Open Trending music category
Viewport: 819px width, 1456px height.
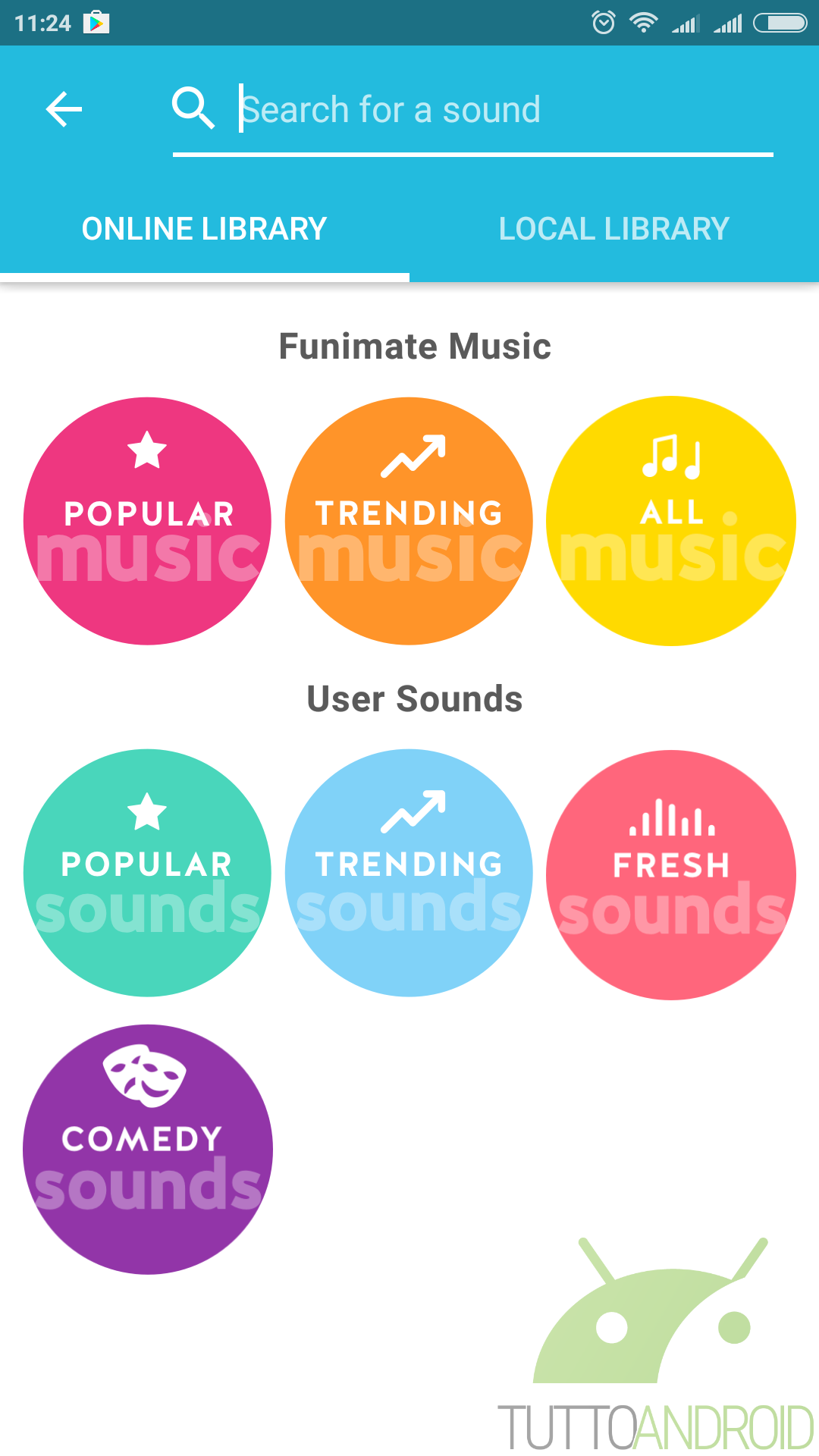(409, 521)
